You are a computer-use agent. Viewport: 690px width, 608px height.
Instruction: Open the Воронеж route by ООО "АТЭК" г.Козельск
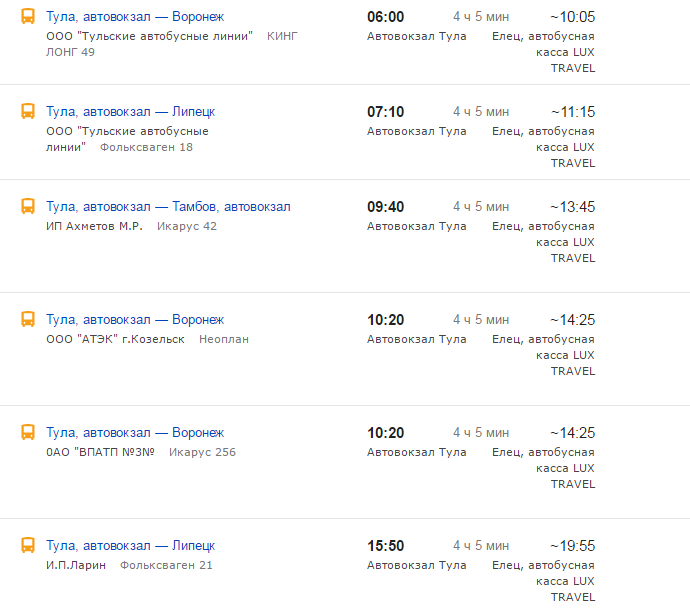click(x=135, y=320)
